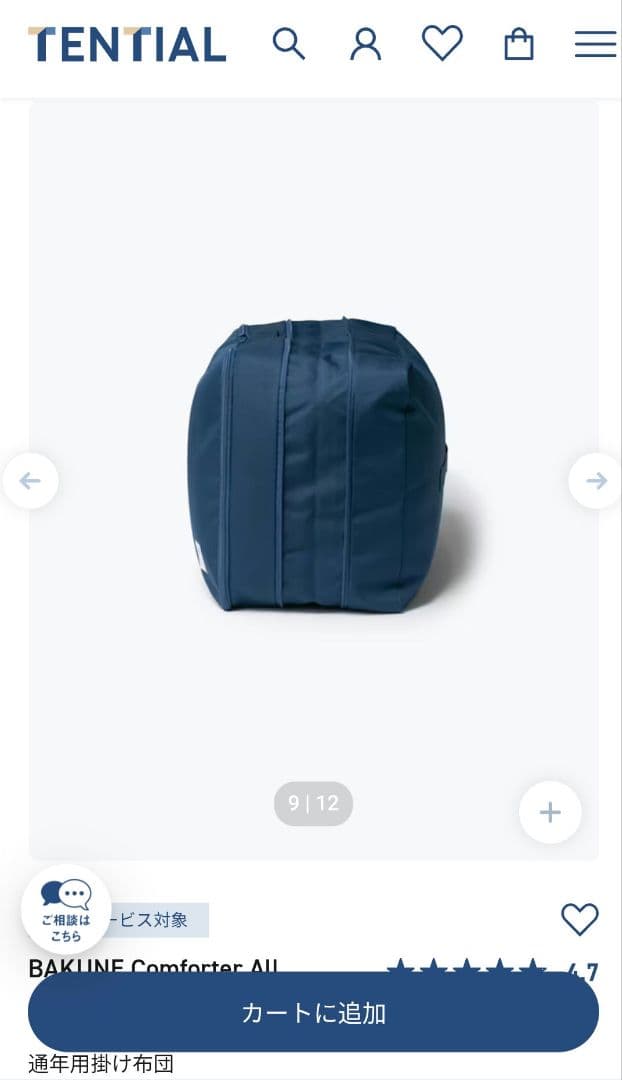The width and height of the screenshot is (622, 1080).
Task: Open the shopping bag cart
Action: [x=518, y=44]
